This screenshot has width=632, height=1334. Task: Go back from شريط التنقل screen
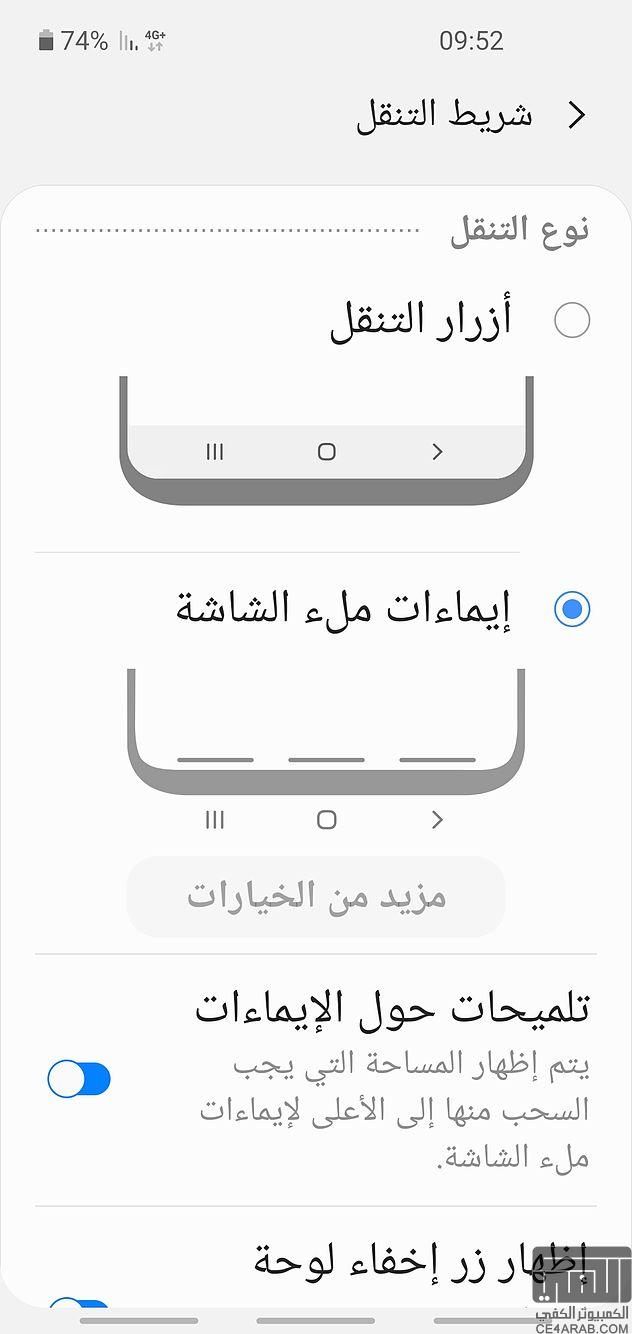coord(576,116)
